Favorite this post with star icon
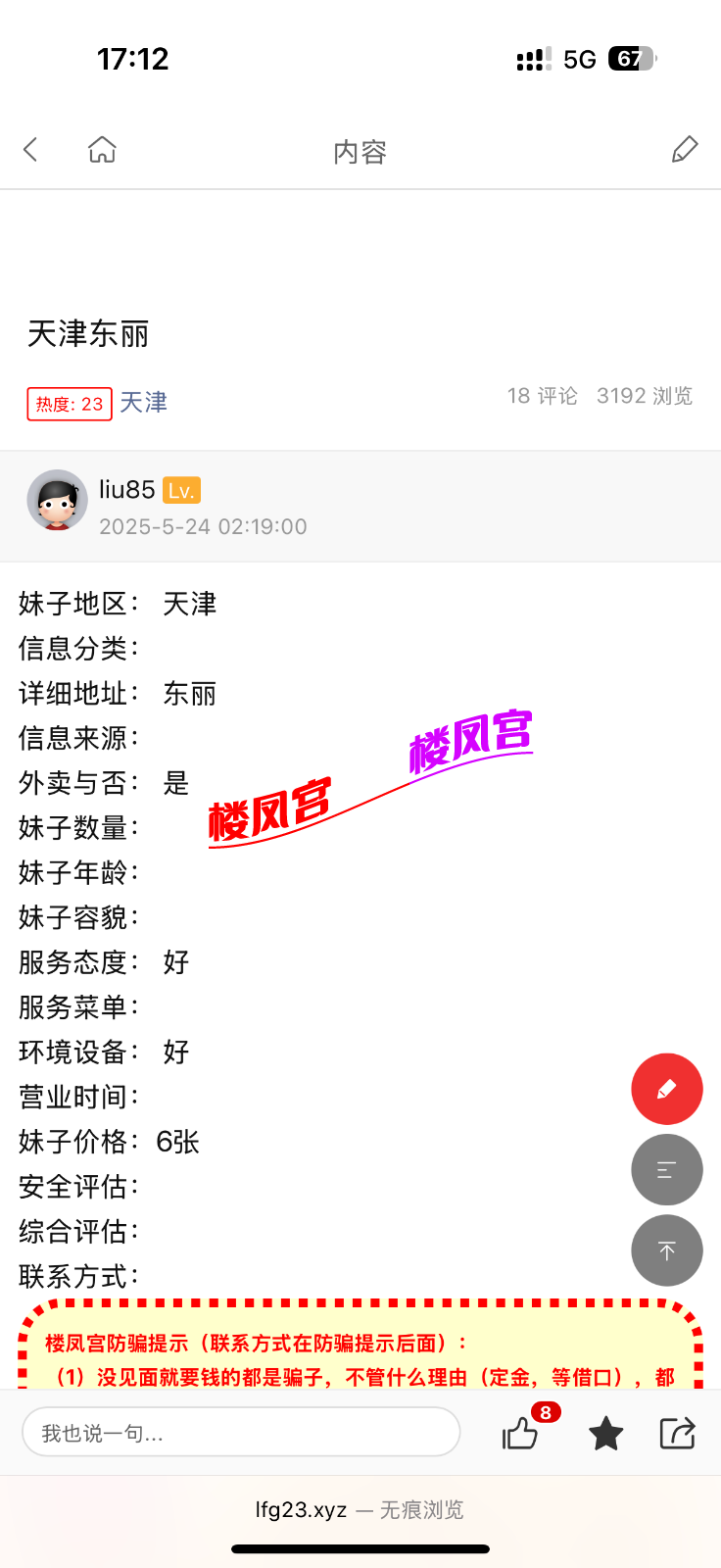Screen dimensions: 721x1568 coord(605,1434)
